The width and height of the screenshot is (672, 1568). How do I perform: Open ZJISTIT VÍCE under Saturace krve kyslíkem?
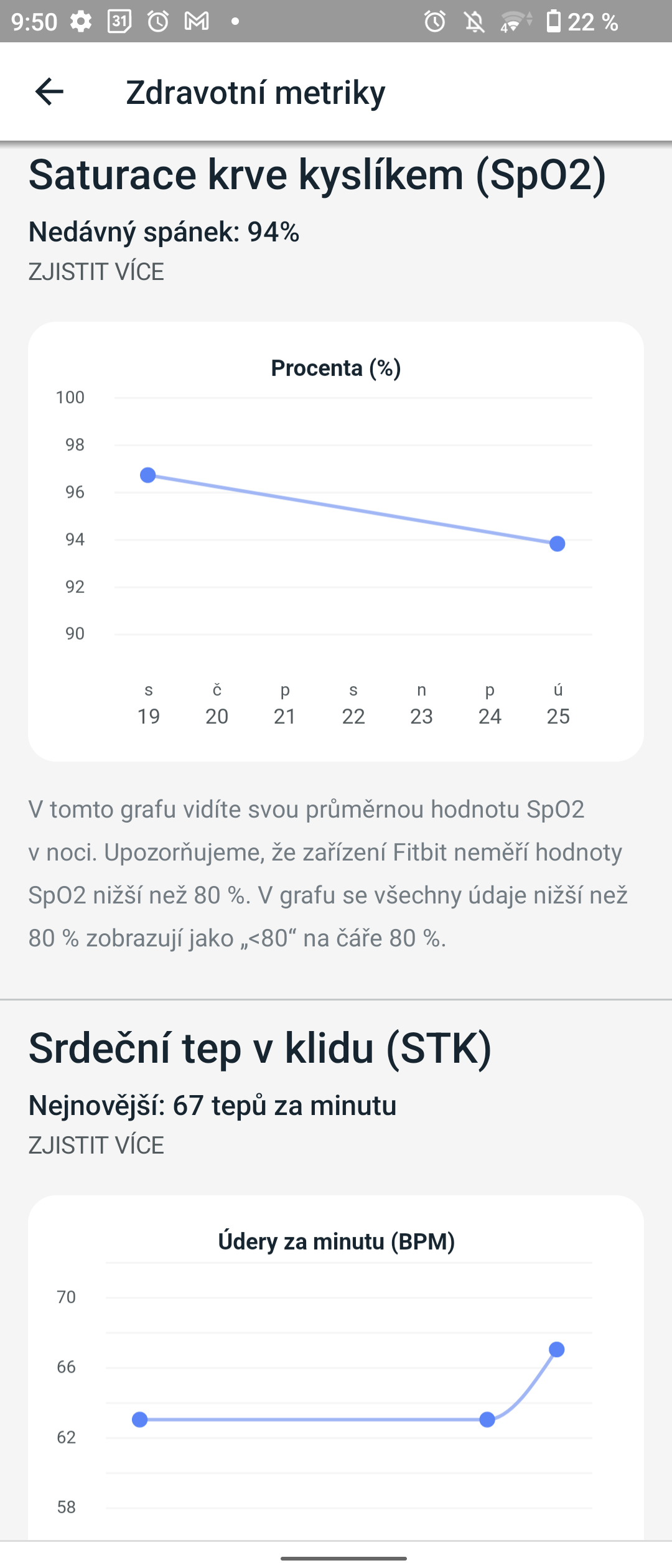(96, 271)
